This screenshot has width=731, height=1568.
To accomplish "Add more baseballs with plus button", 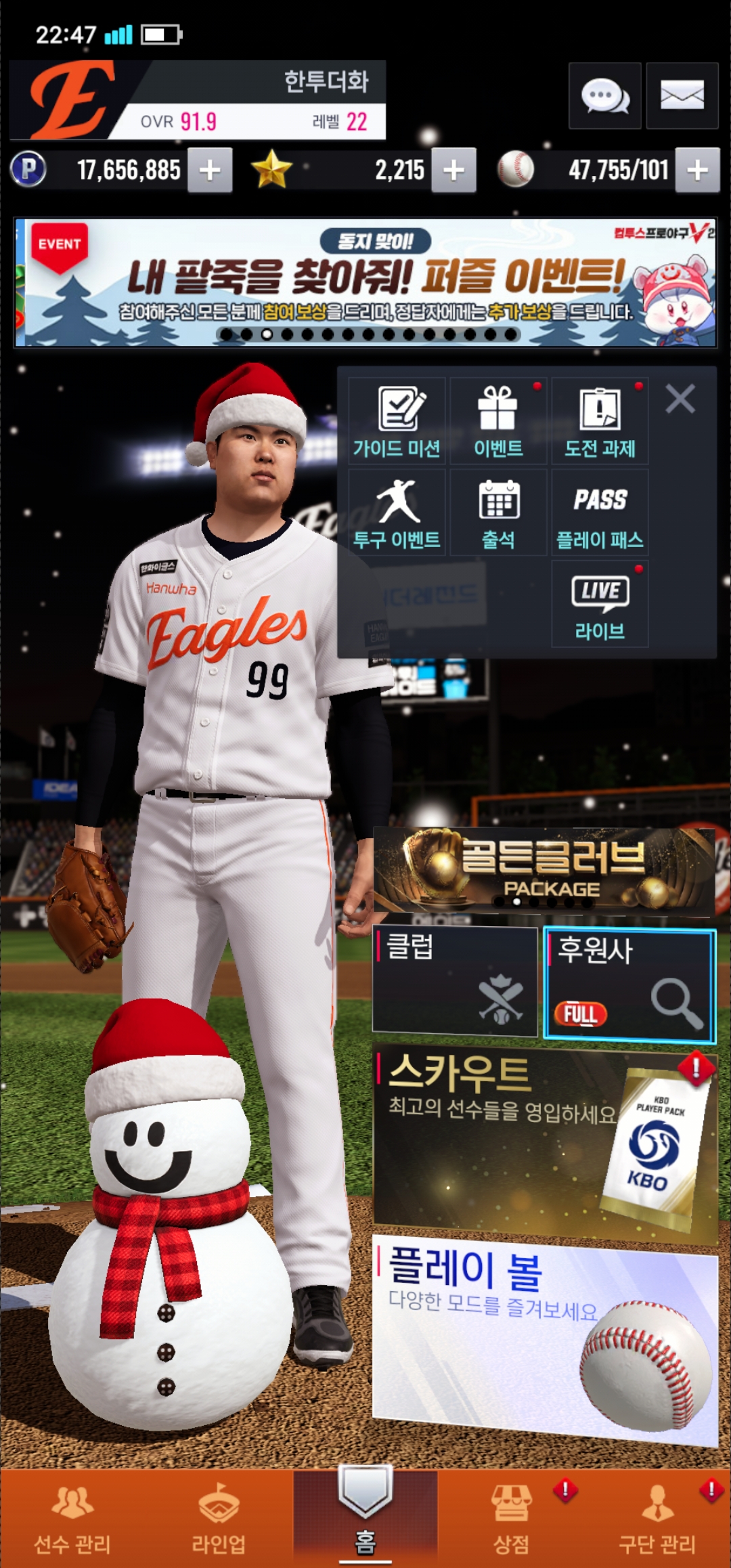I will [698, 170].
